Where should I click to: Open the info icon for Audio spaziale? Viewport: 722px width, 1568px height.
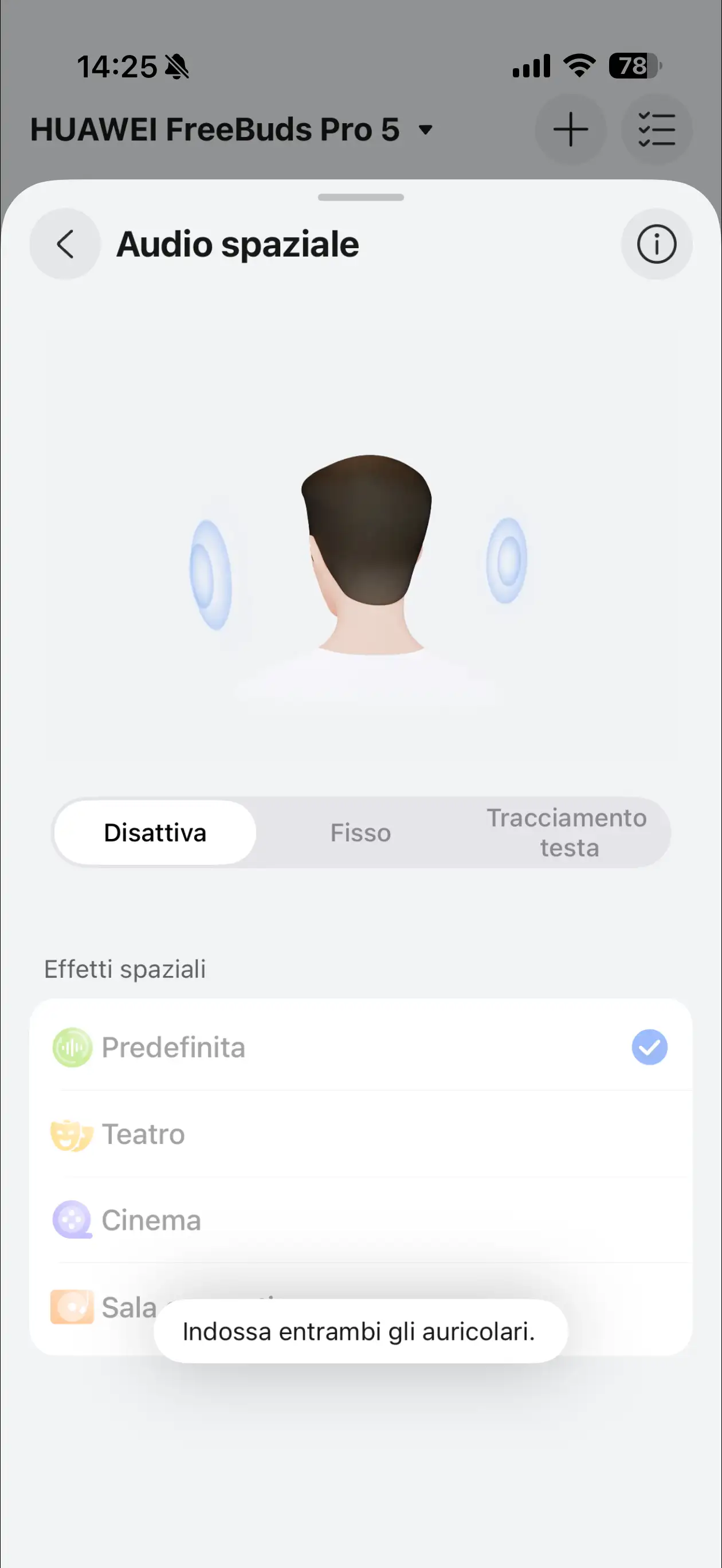pyautogui.click(x=656, y=244)
